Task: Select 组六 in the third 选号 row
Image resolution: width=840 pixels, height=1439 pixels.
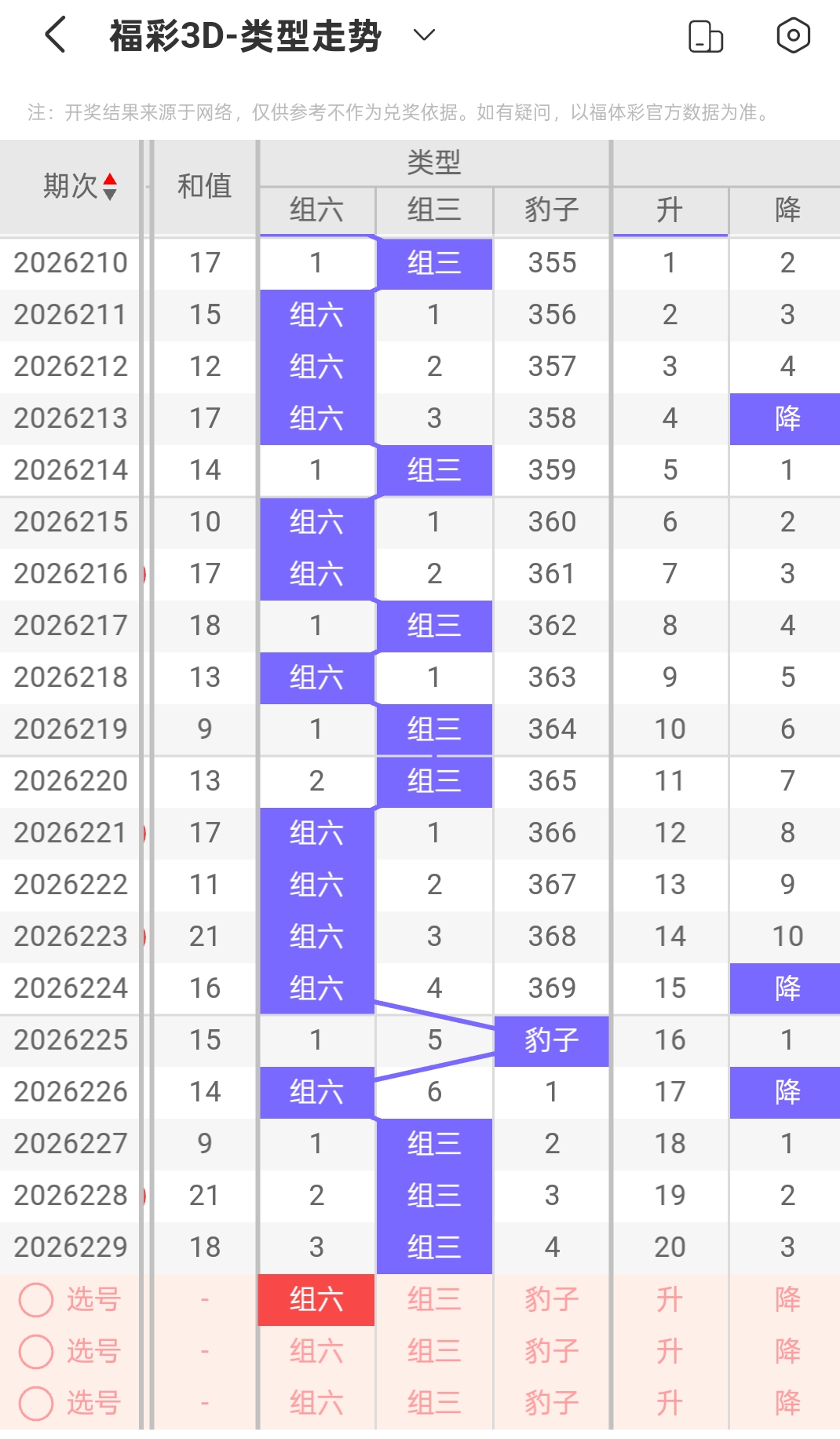Action: [x=316, y=1404]
